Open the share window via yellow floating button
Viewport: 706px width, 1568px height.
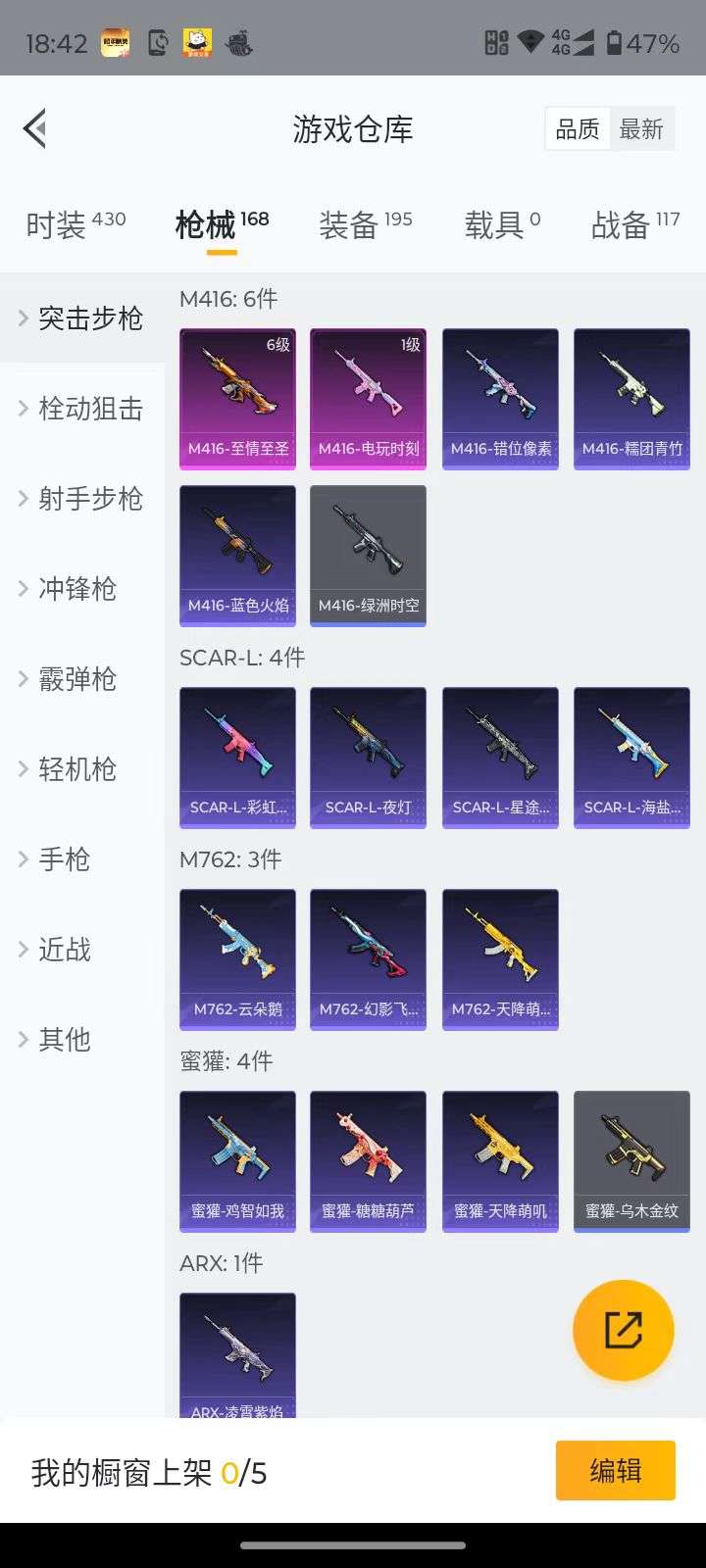(624, 1329)
